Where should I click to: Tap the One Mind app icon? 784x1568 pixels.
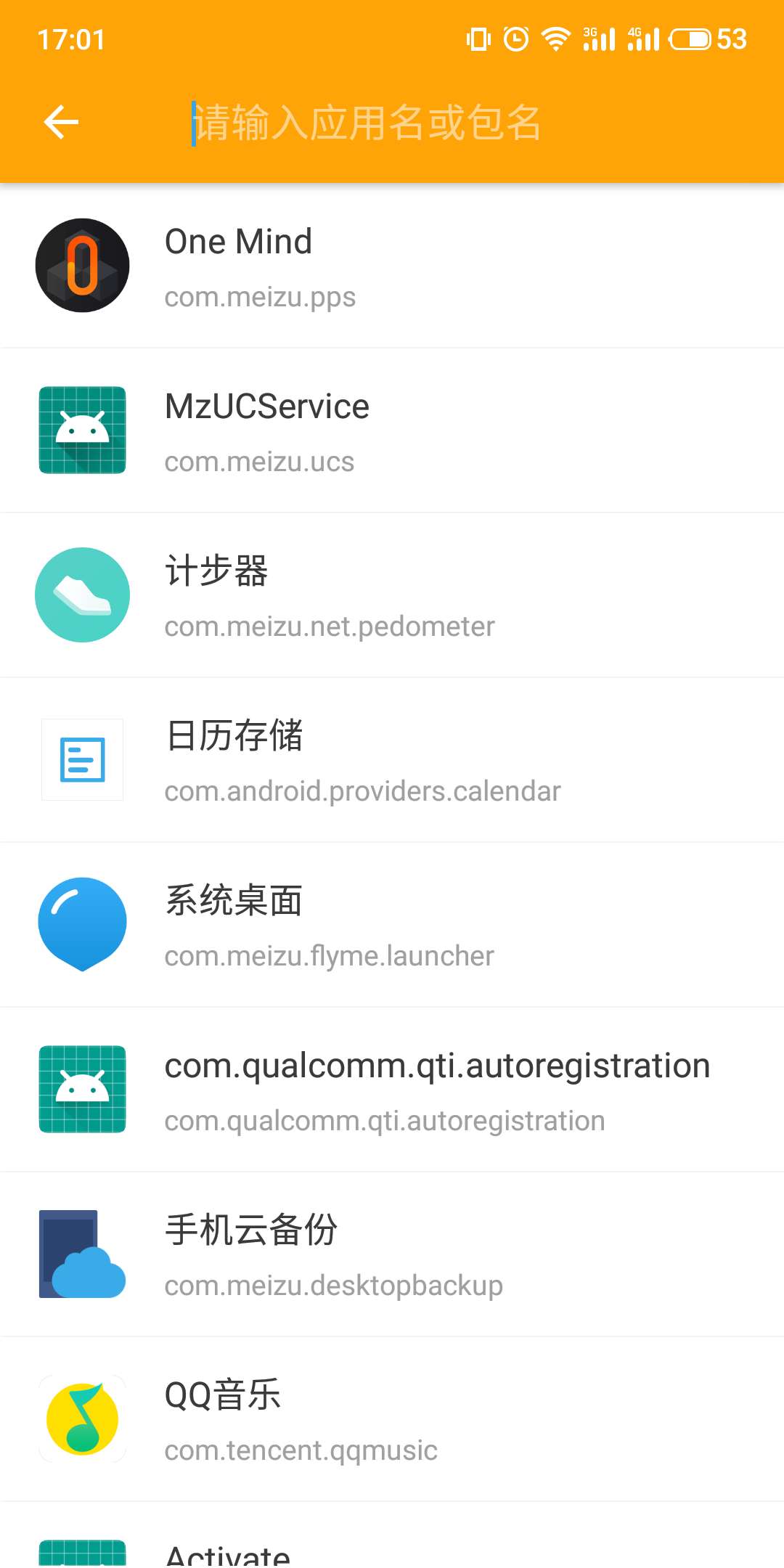83,266
